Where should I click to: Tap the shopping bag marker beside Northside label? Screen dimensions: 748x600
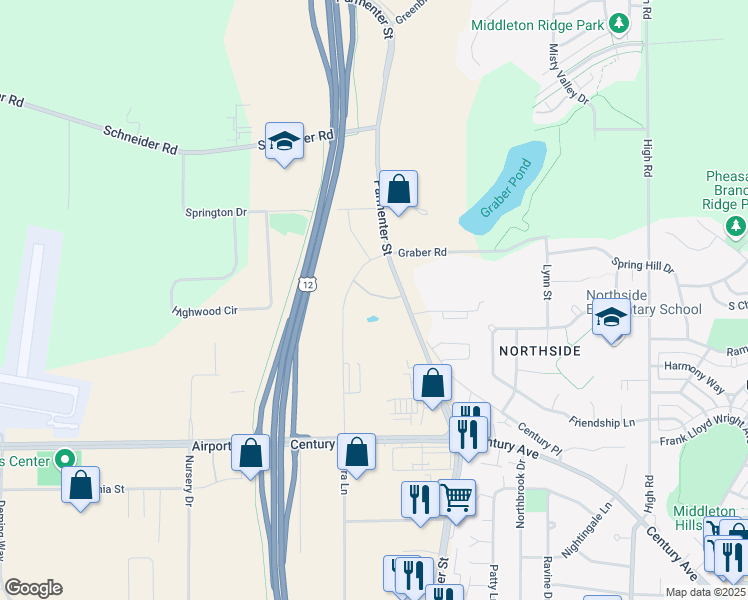tap(432, 386)
